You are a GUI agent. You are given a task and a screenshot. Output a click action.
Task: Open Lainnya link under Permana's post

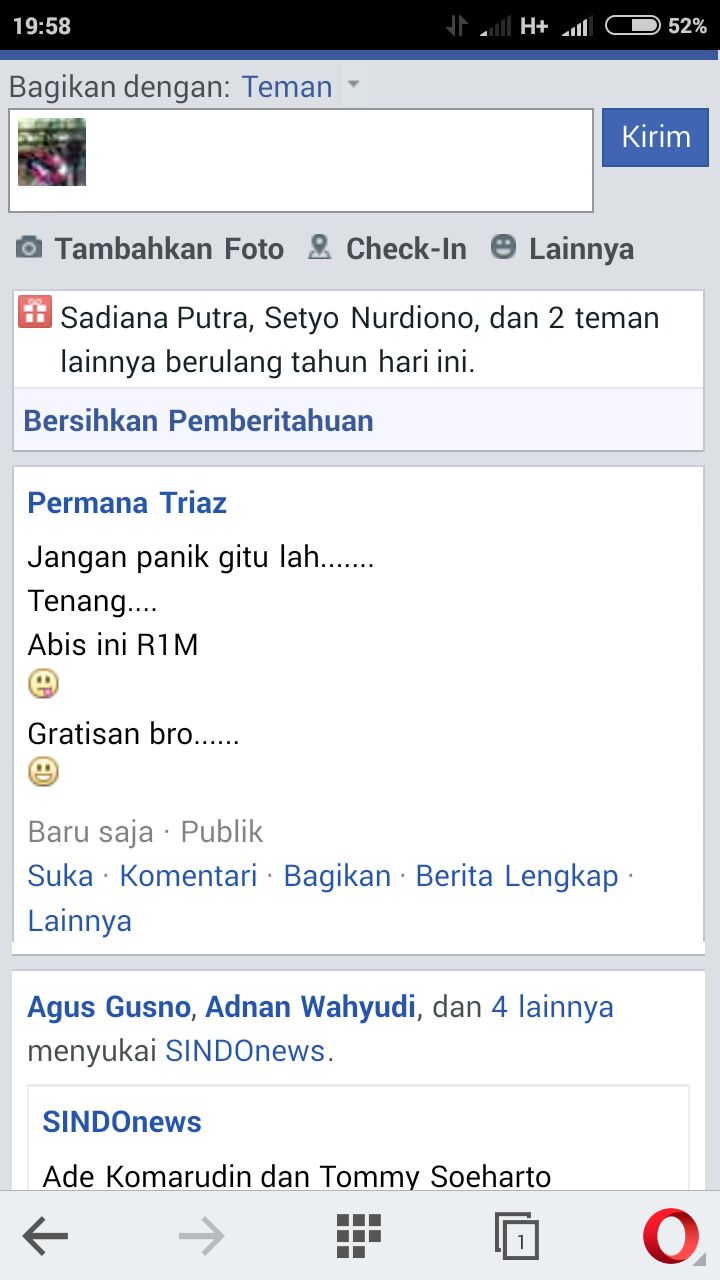(79, 920)
